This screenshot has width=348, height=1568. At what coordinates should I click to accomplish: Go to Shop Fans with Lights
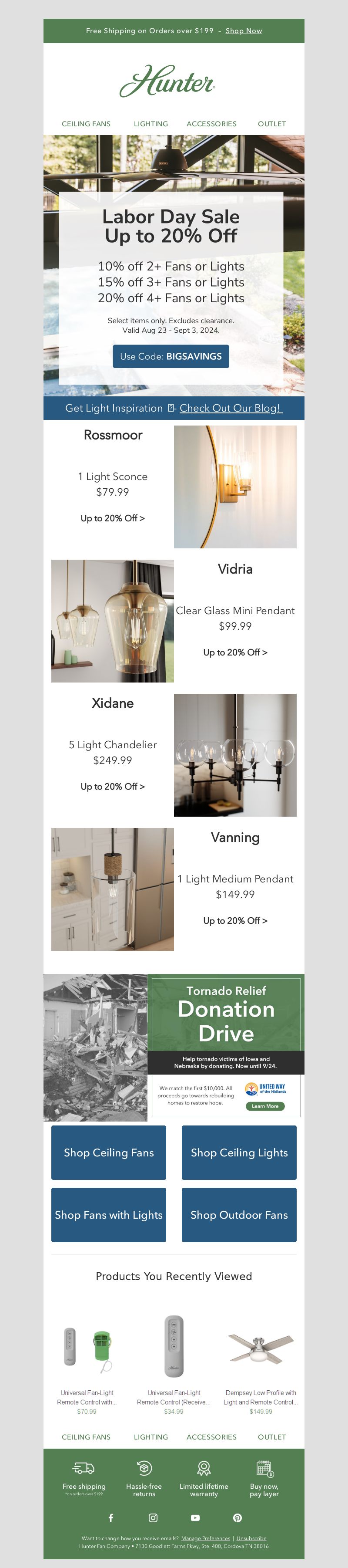click(x=108, y=1214)
